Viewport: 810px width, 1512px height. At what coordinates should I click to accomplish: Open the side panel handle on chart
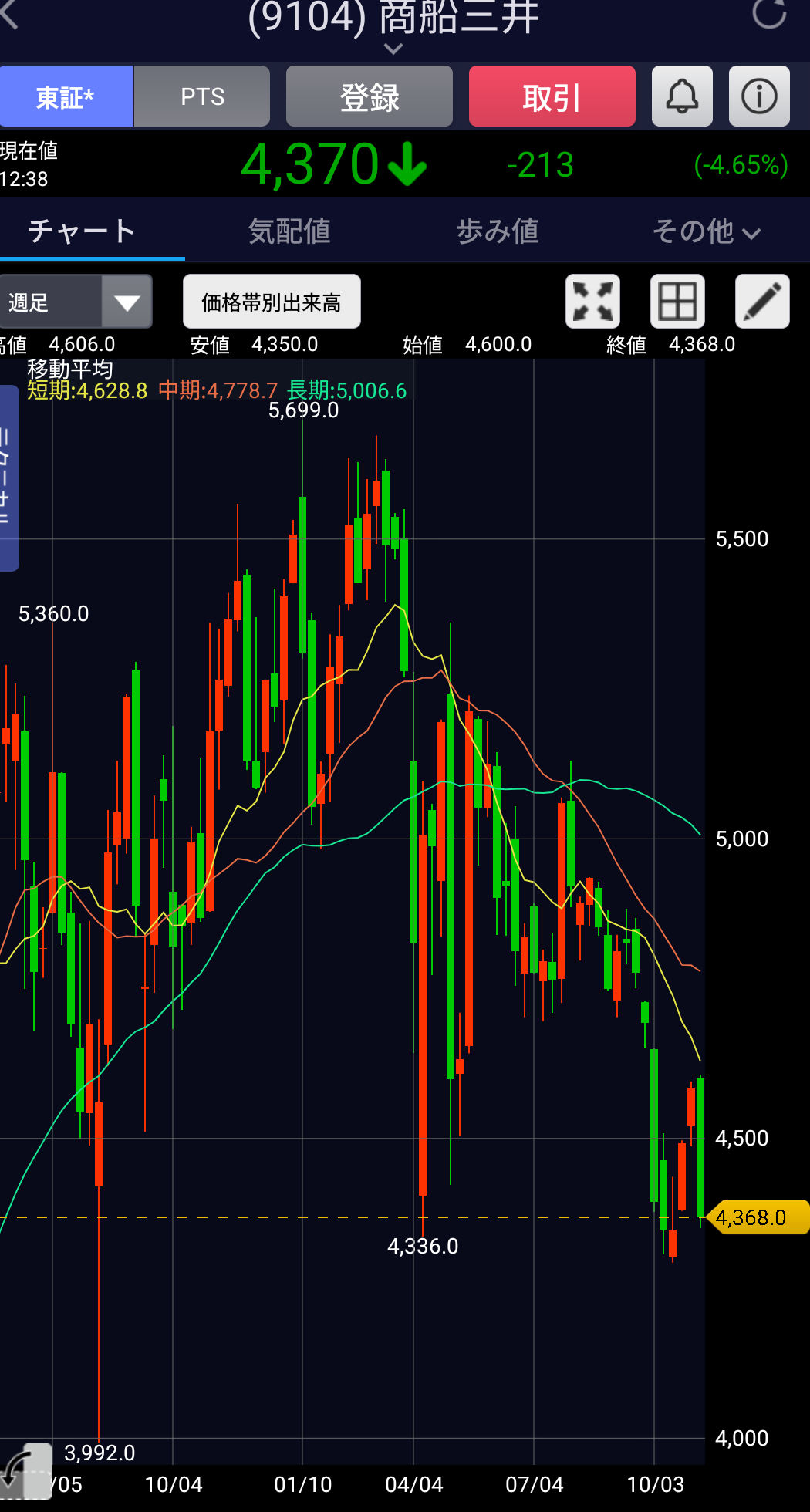(8, 478)
